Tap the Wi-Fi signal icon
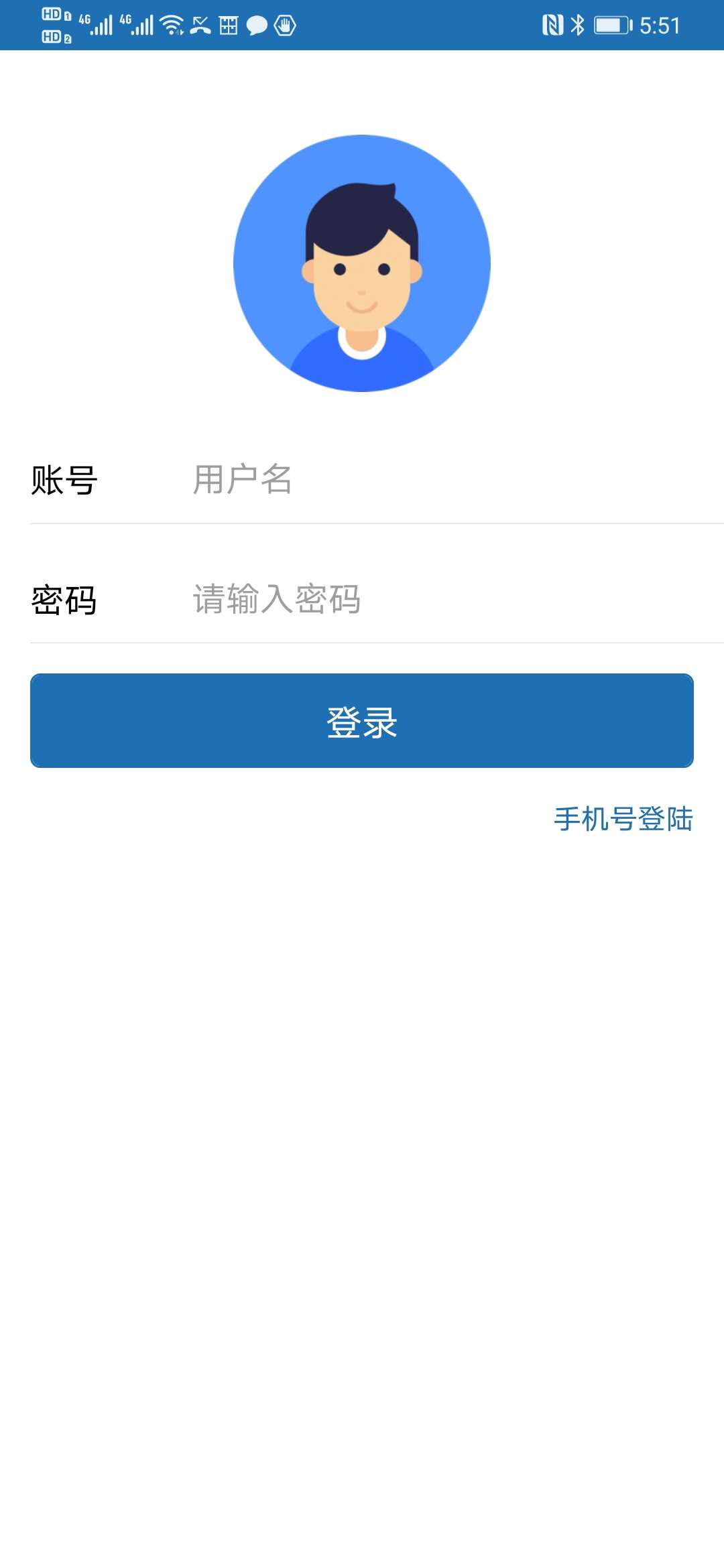Viewport: 724px width, 1568px height. [171, 25]
